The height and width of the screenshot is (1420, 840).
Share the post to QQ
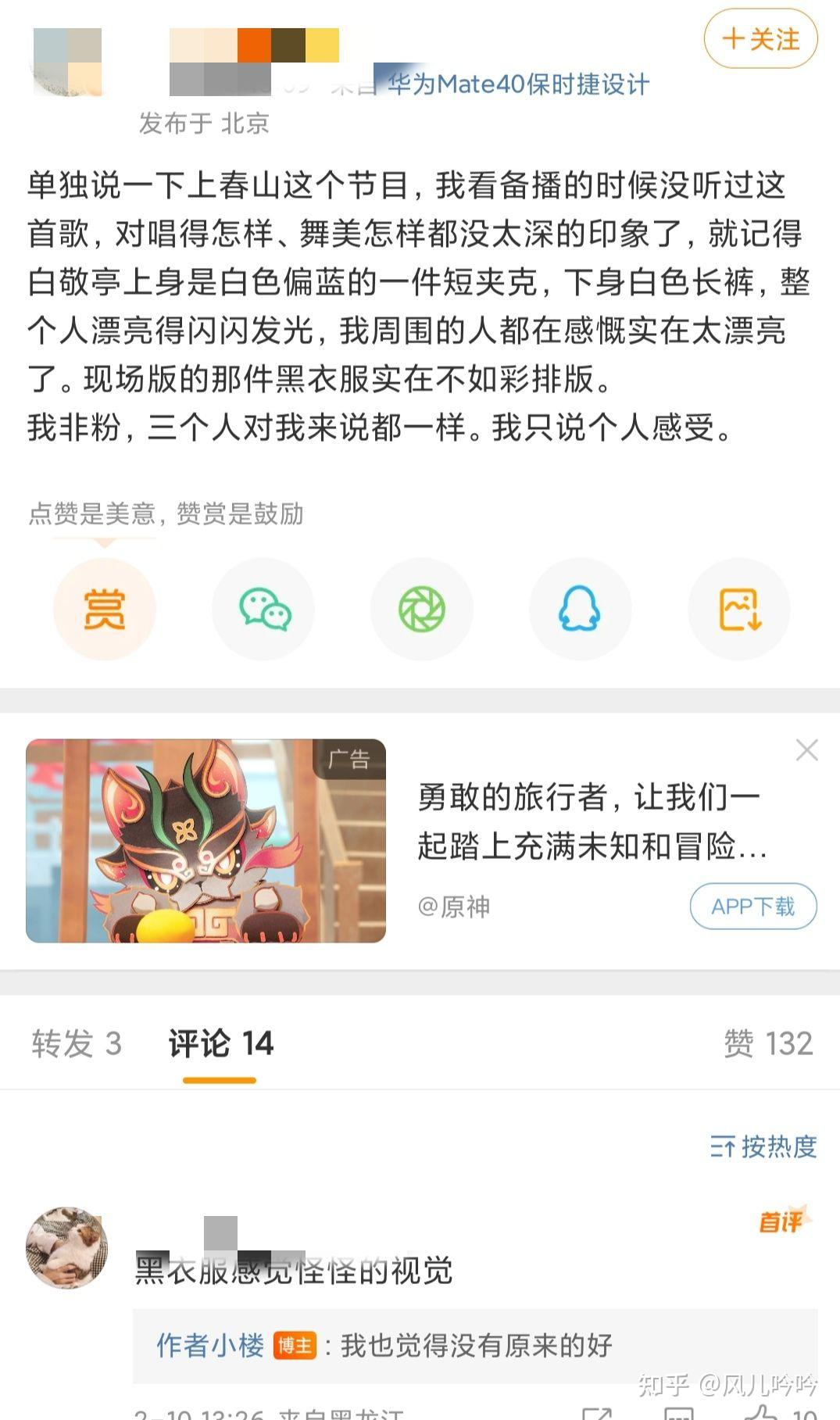click(580, 610)
